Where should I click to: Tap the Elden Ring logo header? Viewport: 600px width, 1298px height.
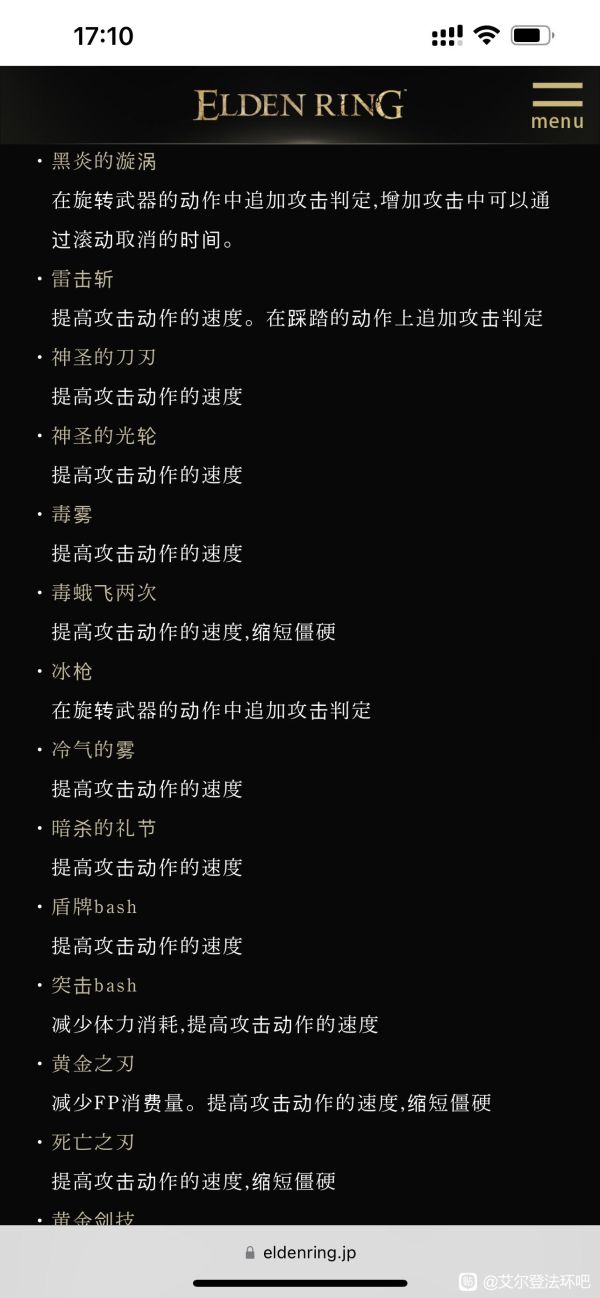point(299,105)
